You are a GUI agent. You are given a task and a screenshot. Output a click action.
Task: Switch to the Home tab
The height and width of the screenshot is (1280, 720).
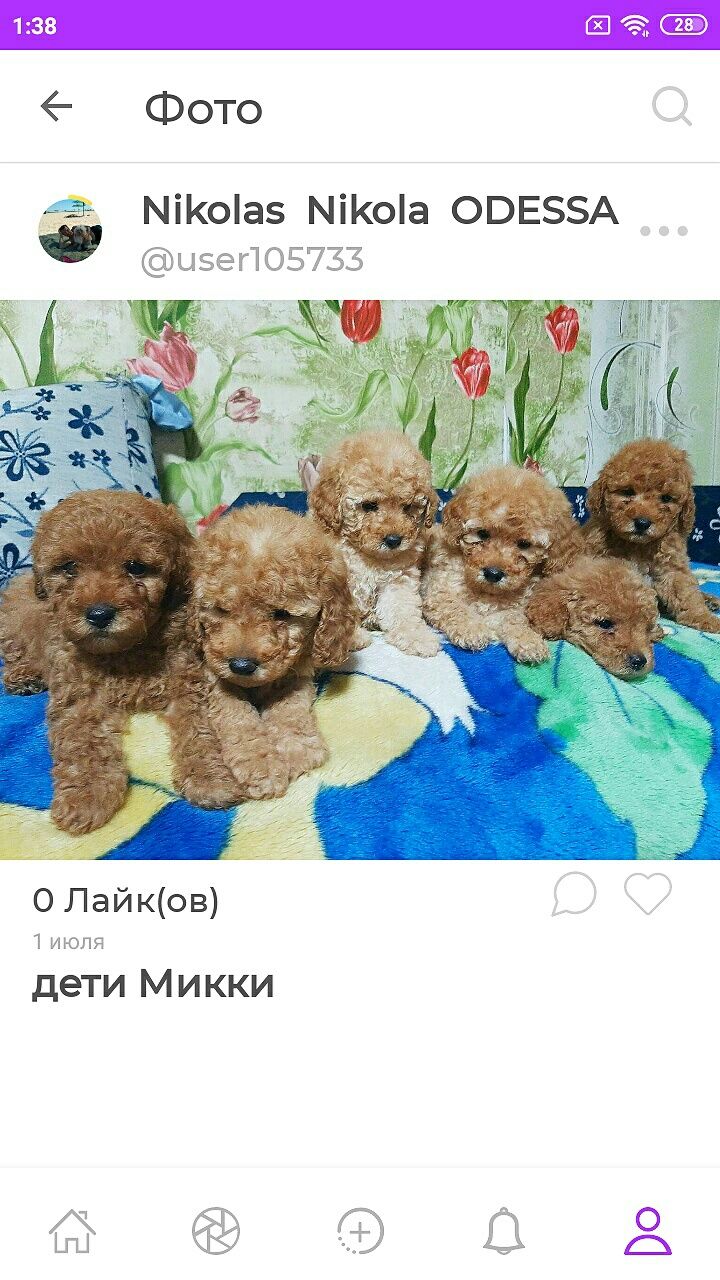(x=72, y=1230)
